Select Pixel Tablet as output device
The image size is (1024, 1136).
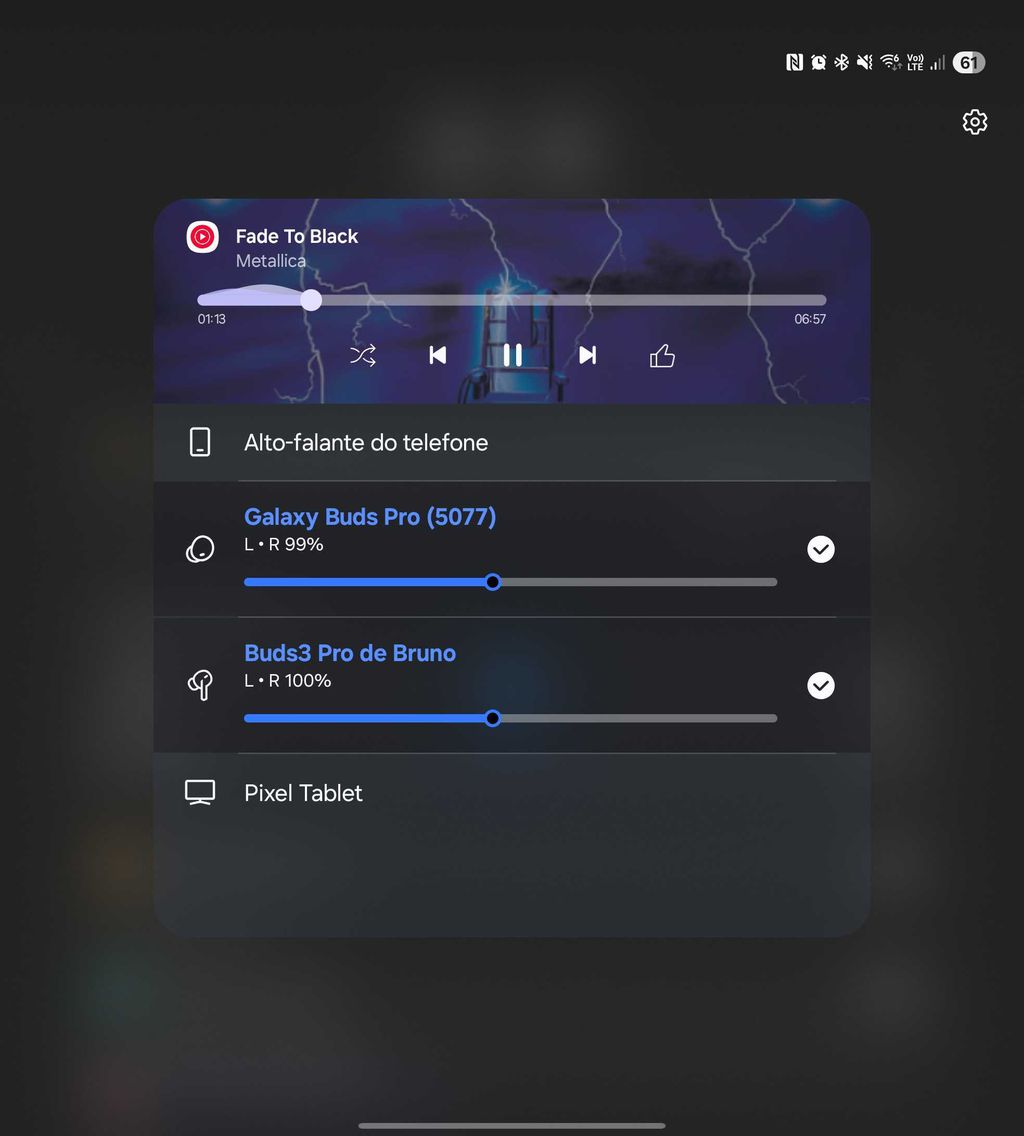303,793
